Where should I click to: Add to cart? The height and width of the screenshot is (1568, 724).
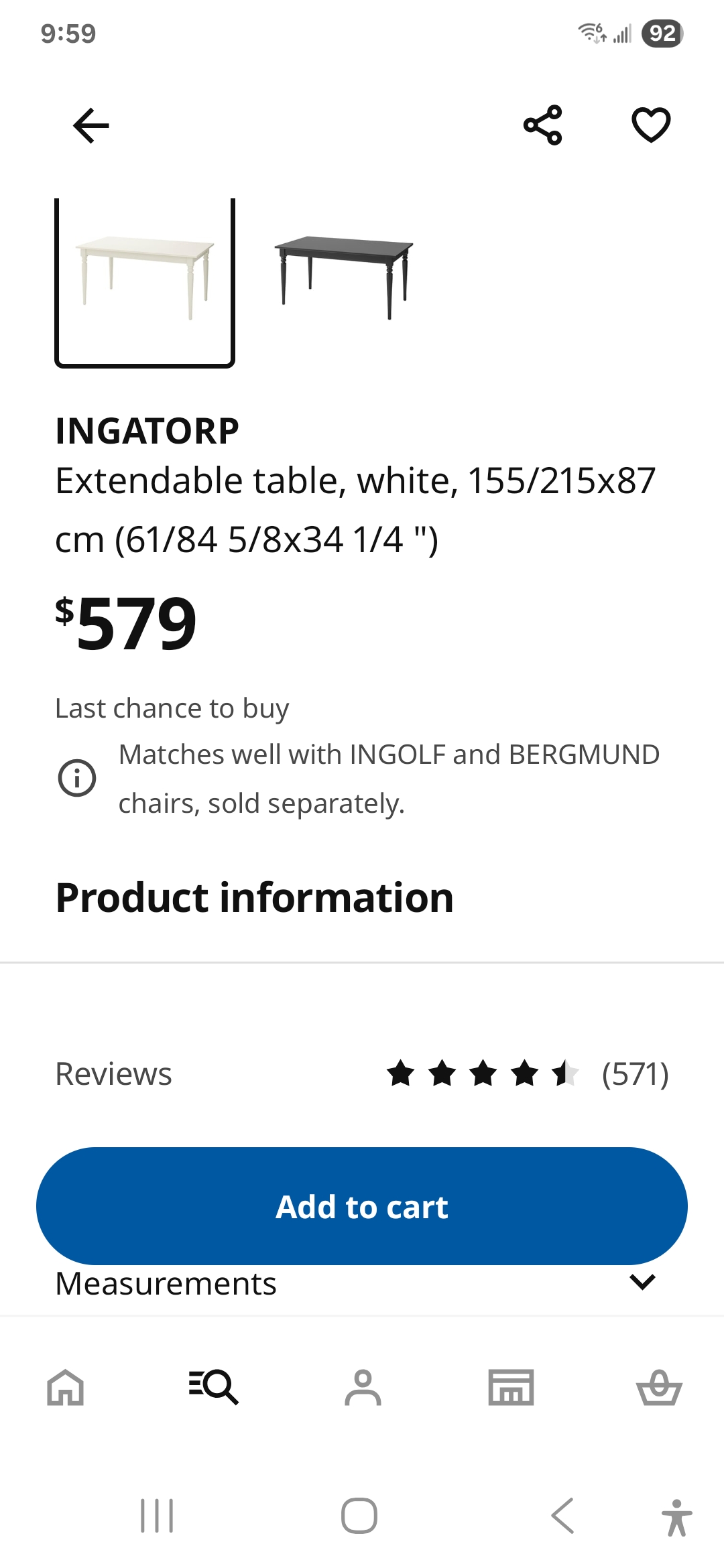click(x=362, y=1206)
